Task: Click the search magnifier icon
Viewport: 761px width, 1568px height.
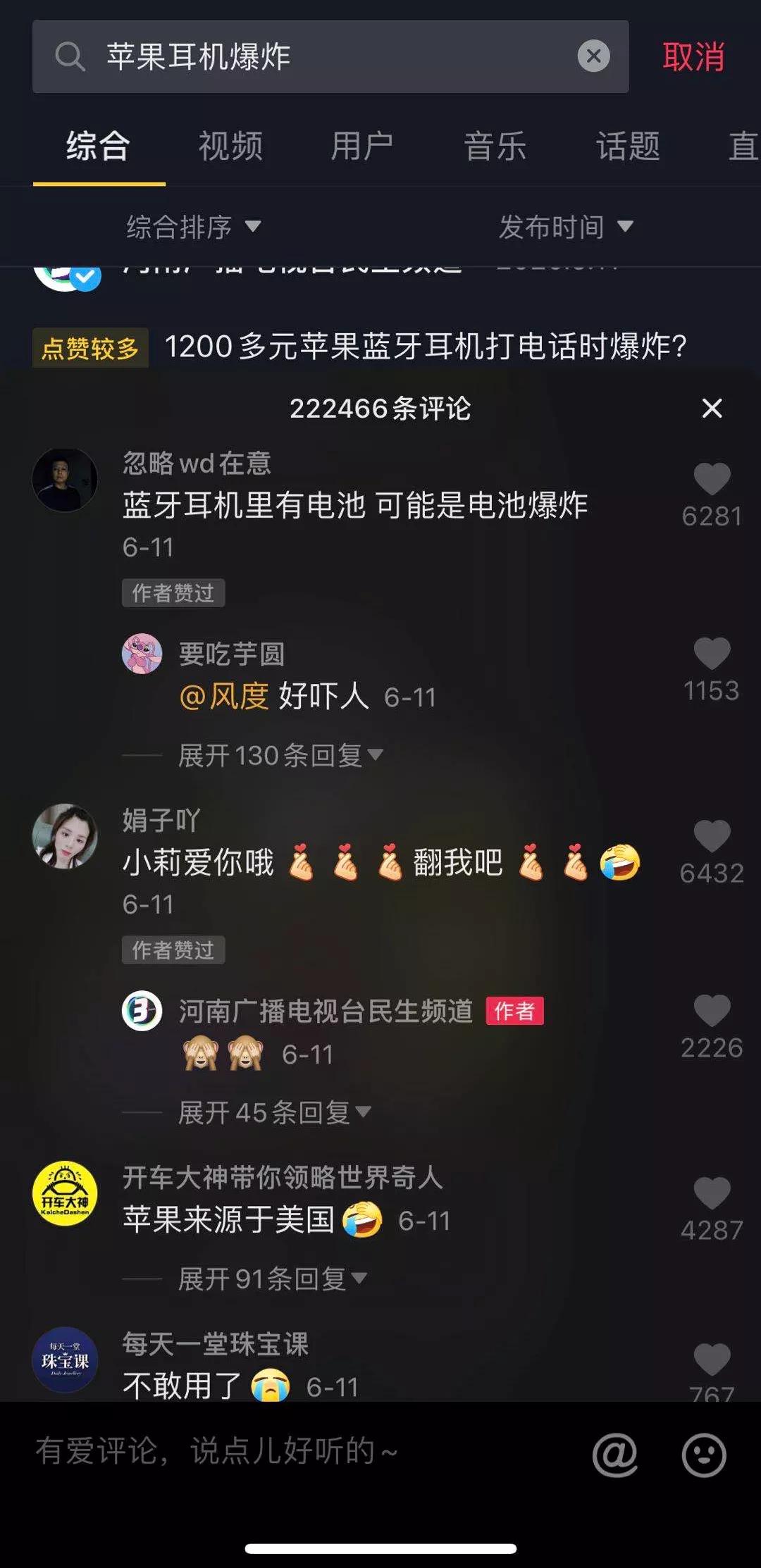Action: click(x=70, y=57)
